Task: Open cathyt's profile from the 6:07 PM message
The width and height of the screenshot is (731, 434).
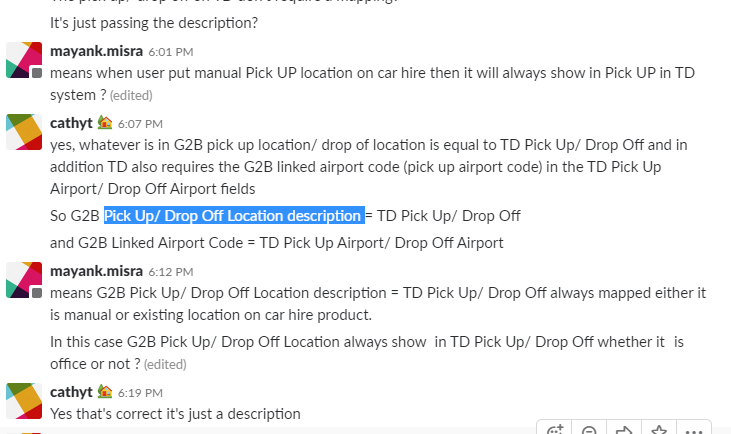Action: [71, 123]
